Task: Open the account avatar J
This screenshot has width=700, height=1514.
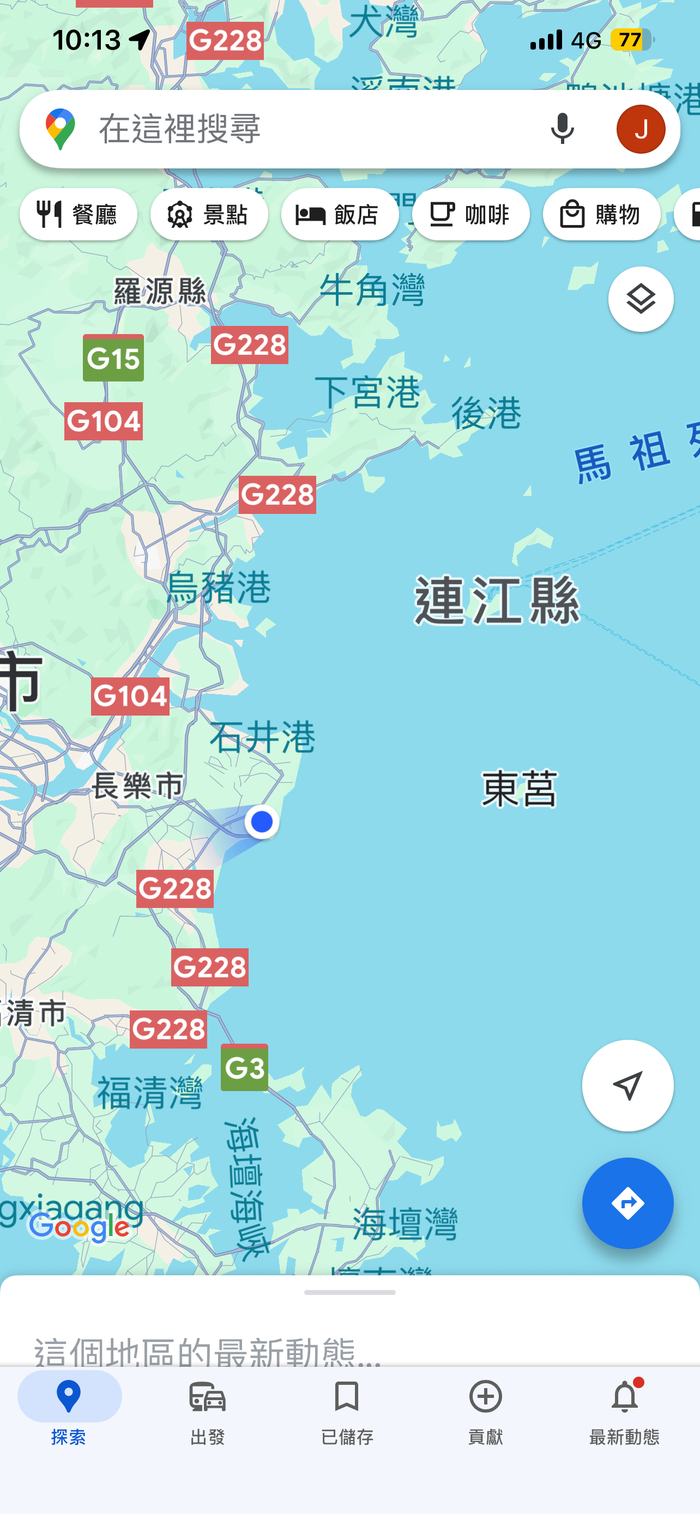Action: tap(641, 129)
